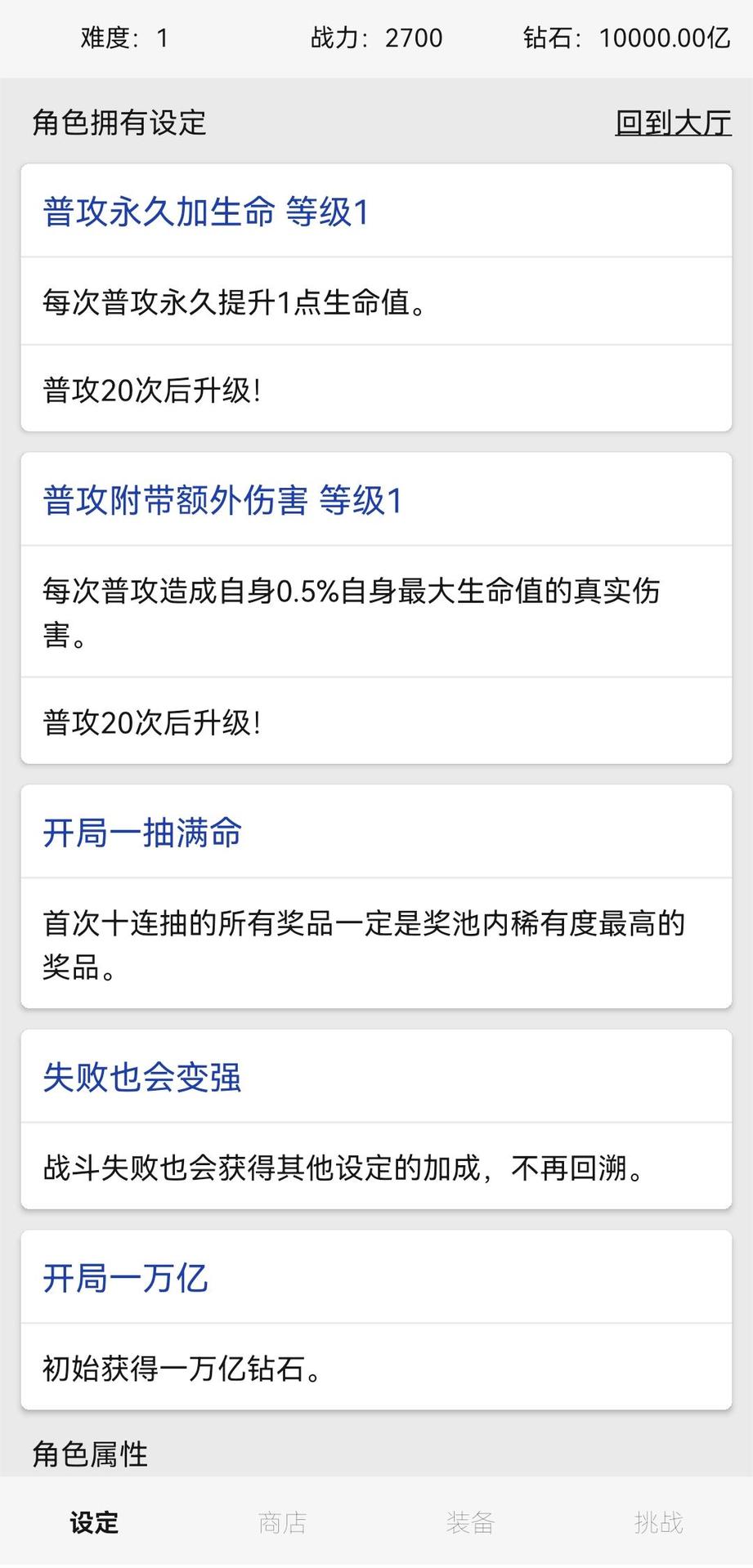Switch to the 商店 tab
The image size is (753, 1568).
(x=282, y=1522)
